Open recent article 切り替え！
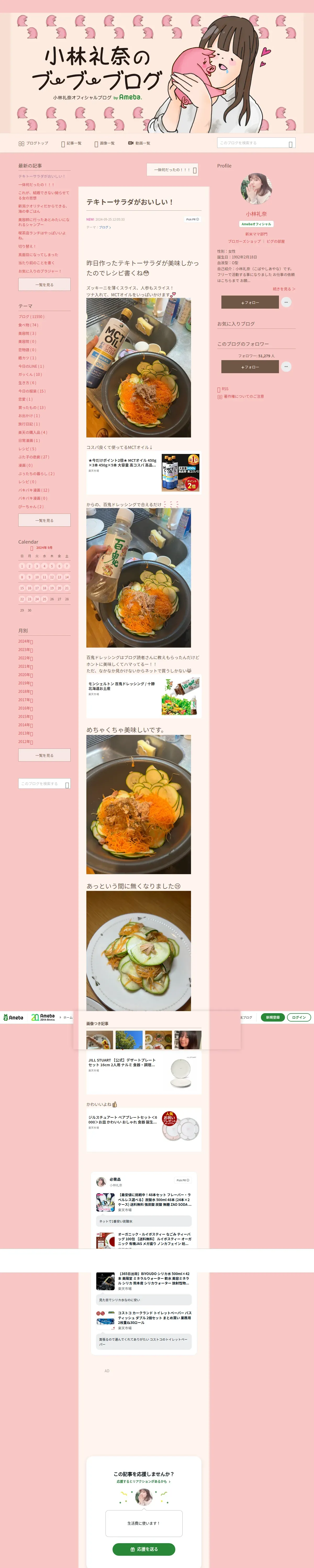The height and width of the screenshot is (1568, 314). tap(27, 246)
